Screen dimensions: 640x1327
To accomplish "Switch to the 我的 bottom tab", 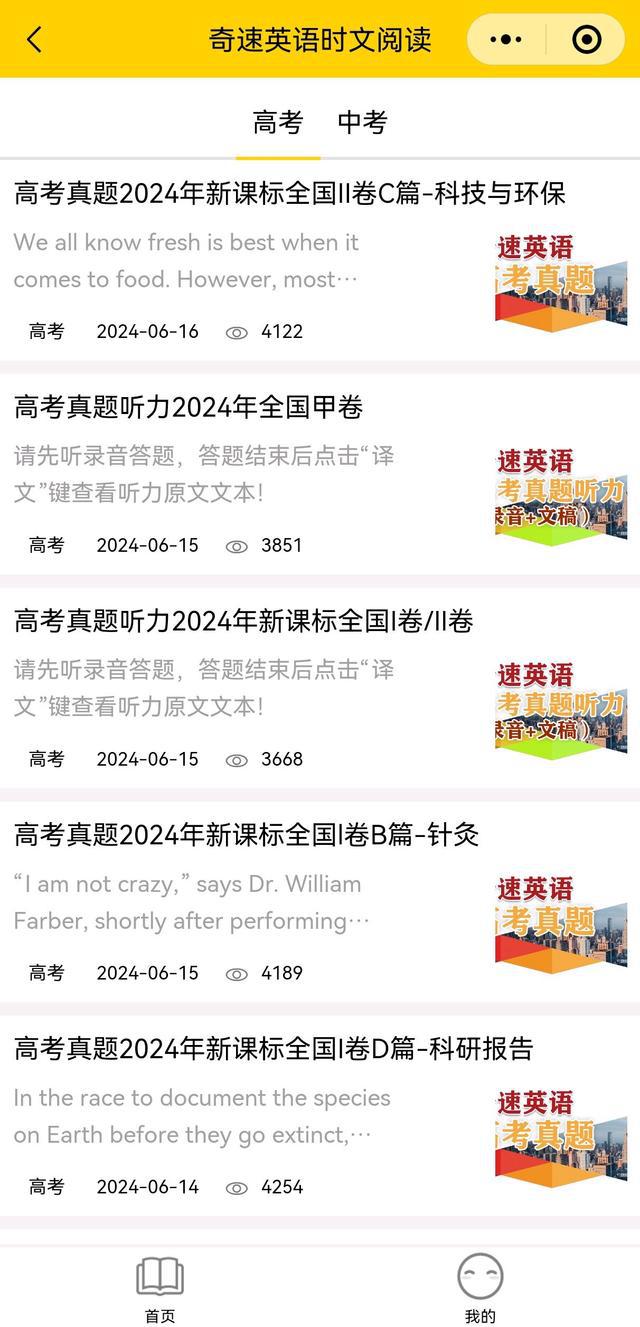I will pos(480,1288).
